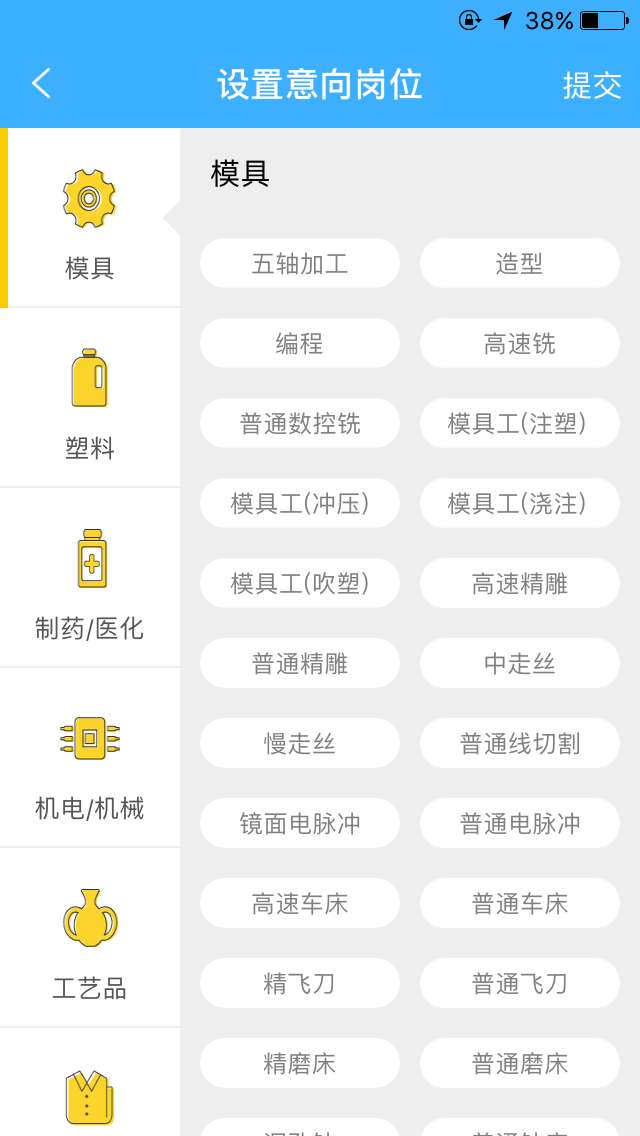Select the 机电/机械 category
The height and width of the screenshot is (1136, 640).
[x=90, y=757]
